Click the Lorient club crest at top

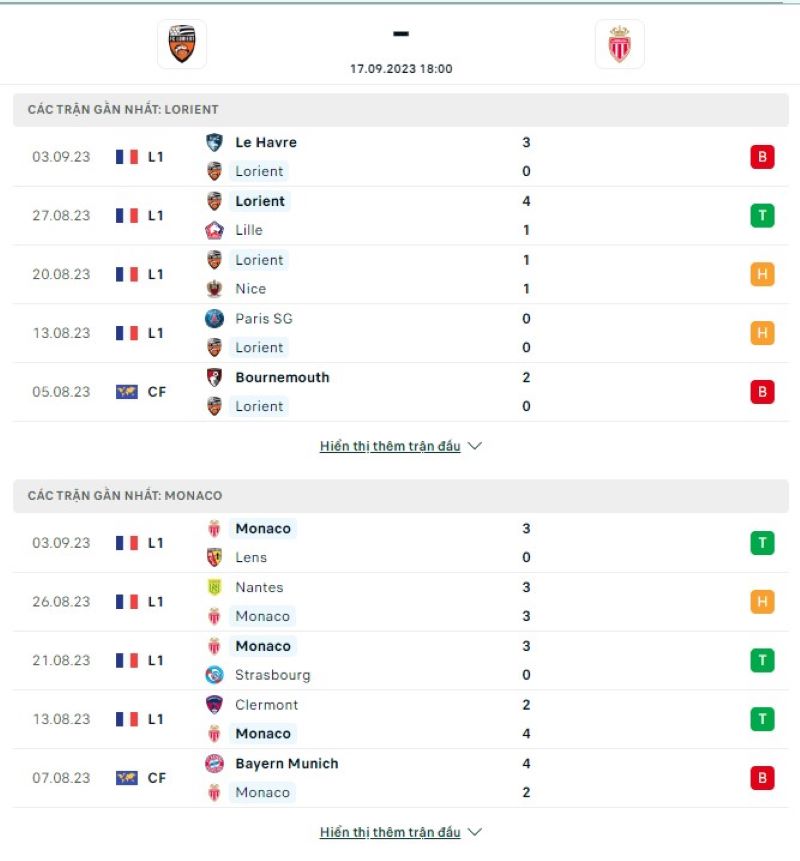coord(180,44)
